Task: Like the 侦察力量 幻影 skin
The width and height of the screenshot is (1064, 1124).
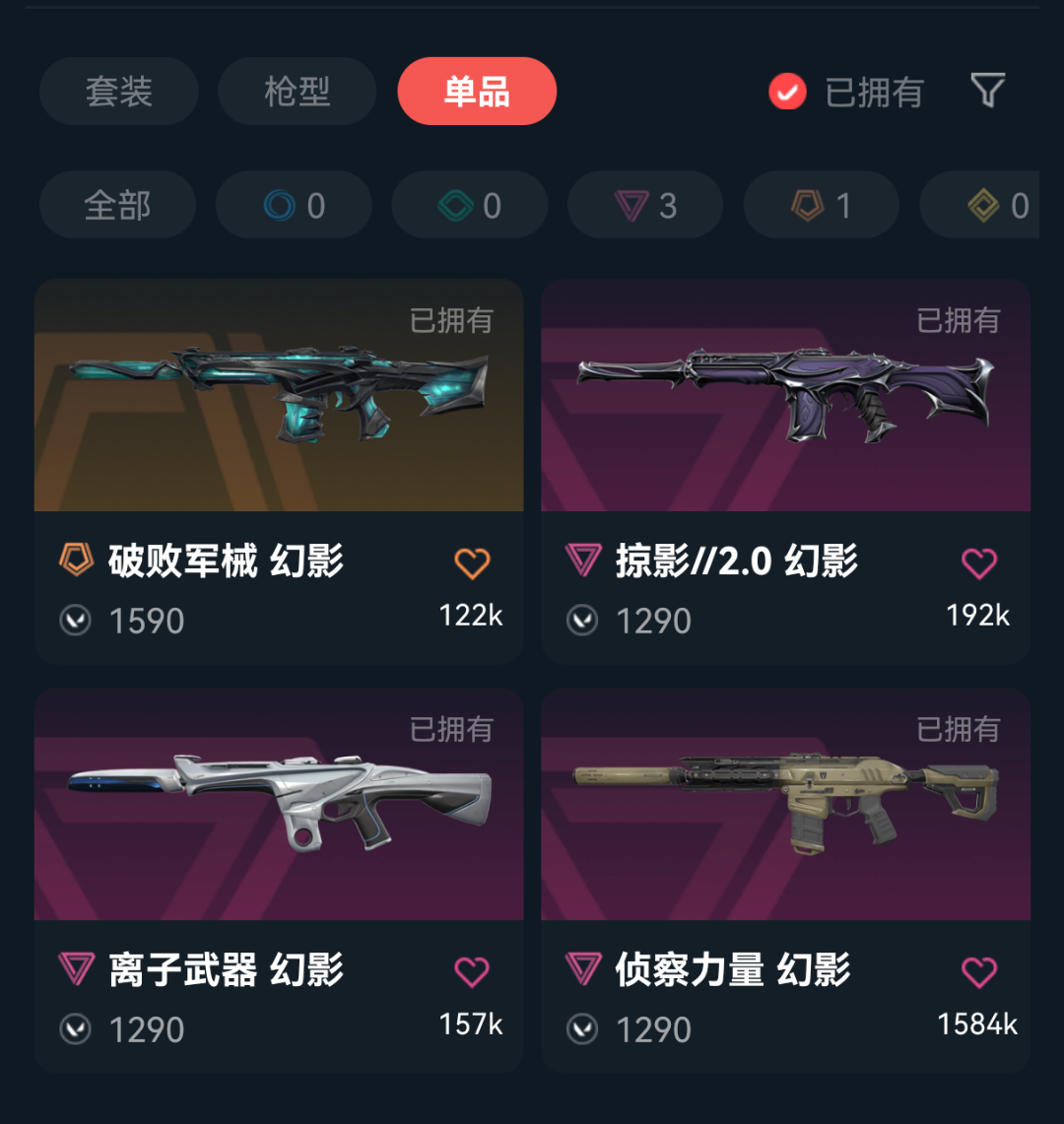Action: tap(978, 972)
